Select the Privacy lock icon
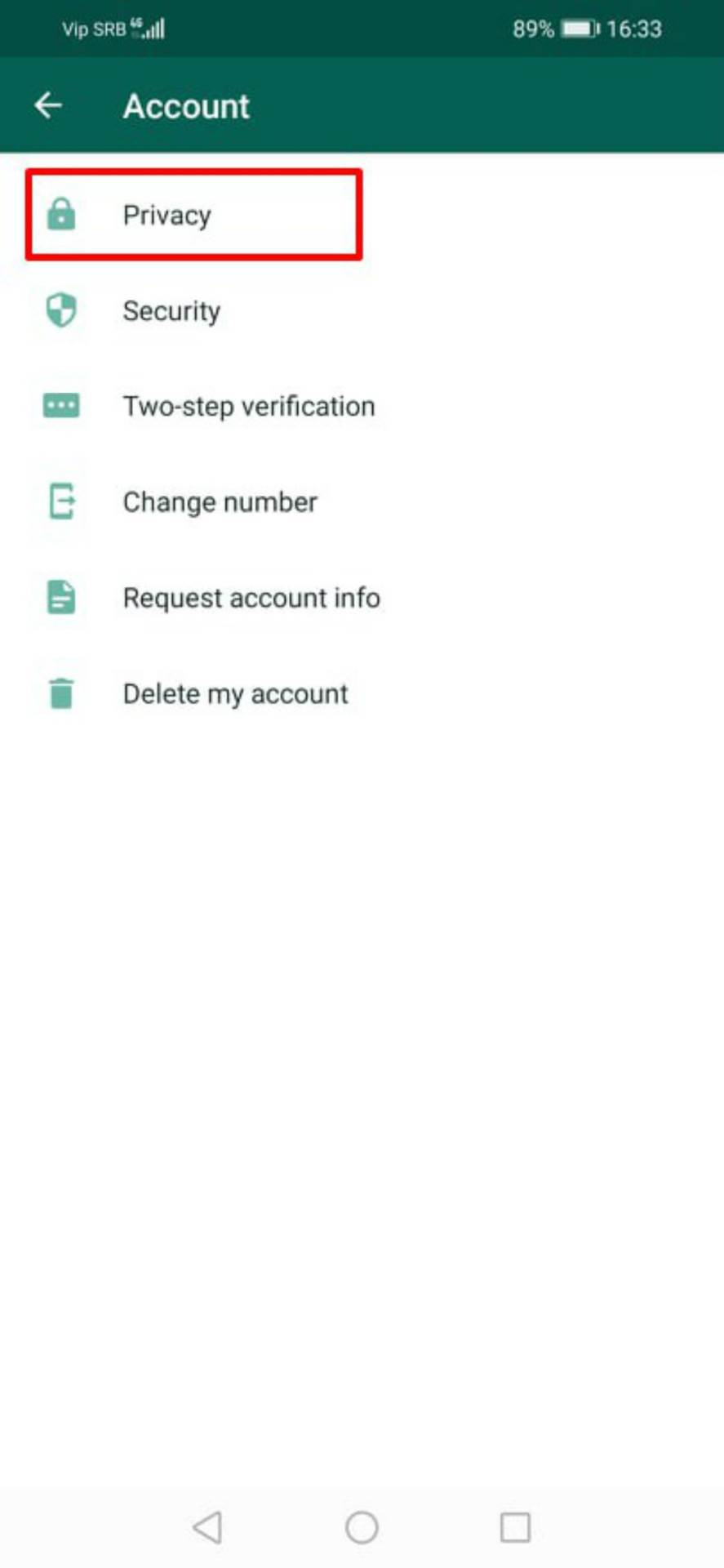Viewport: 724px width, 1568px height. (x=61, y=214)
